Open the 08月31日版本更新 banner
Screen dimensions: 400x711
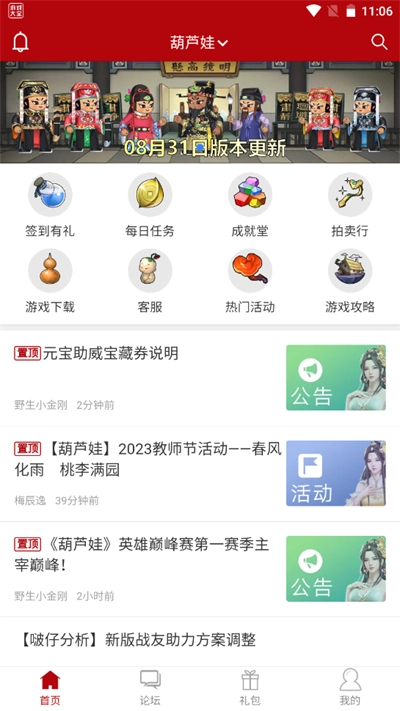click(200, 112)
